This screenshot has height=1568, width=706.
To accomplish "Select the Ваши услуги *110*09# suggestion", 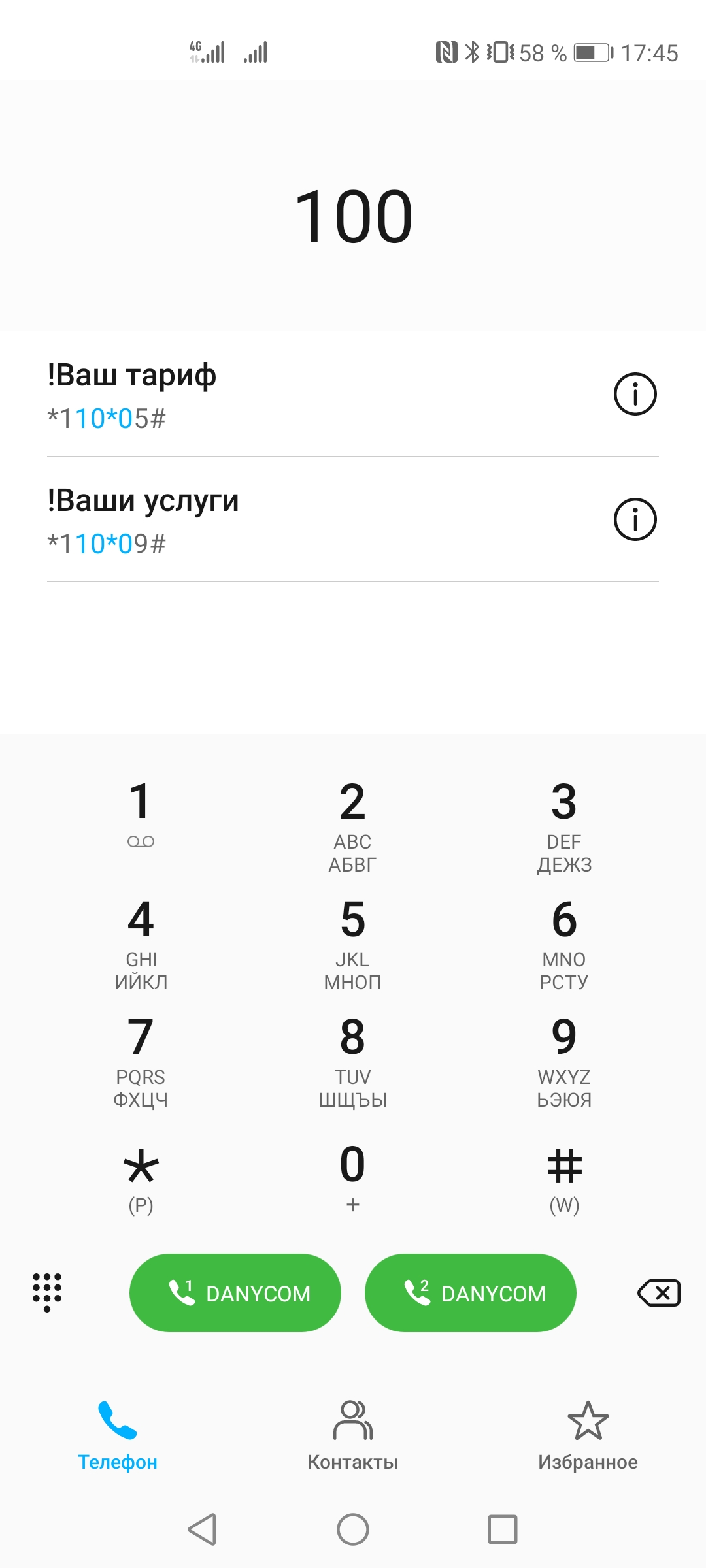I will (261, 521).
